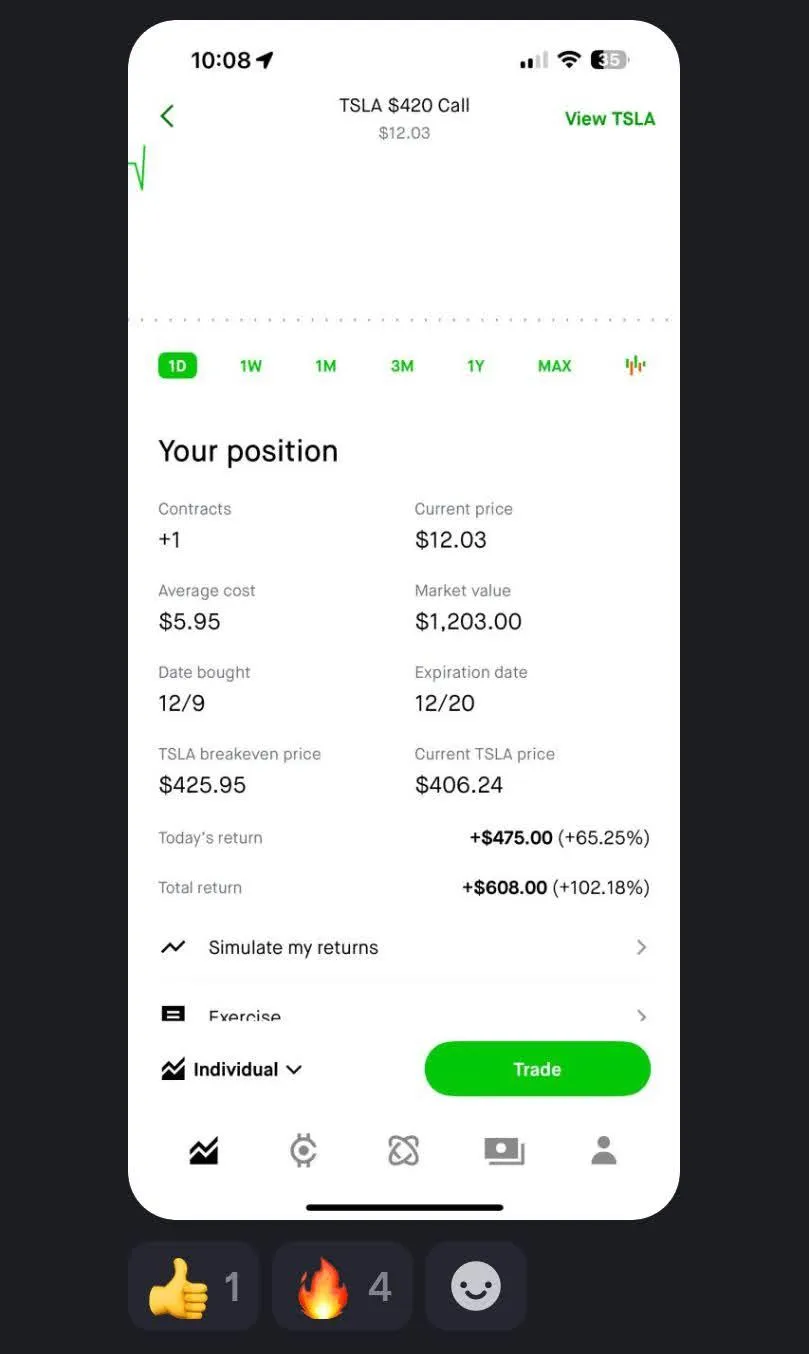This screenshot has width=809, height=1354.
Task: Open the View TSLA link
Action: 610,118
